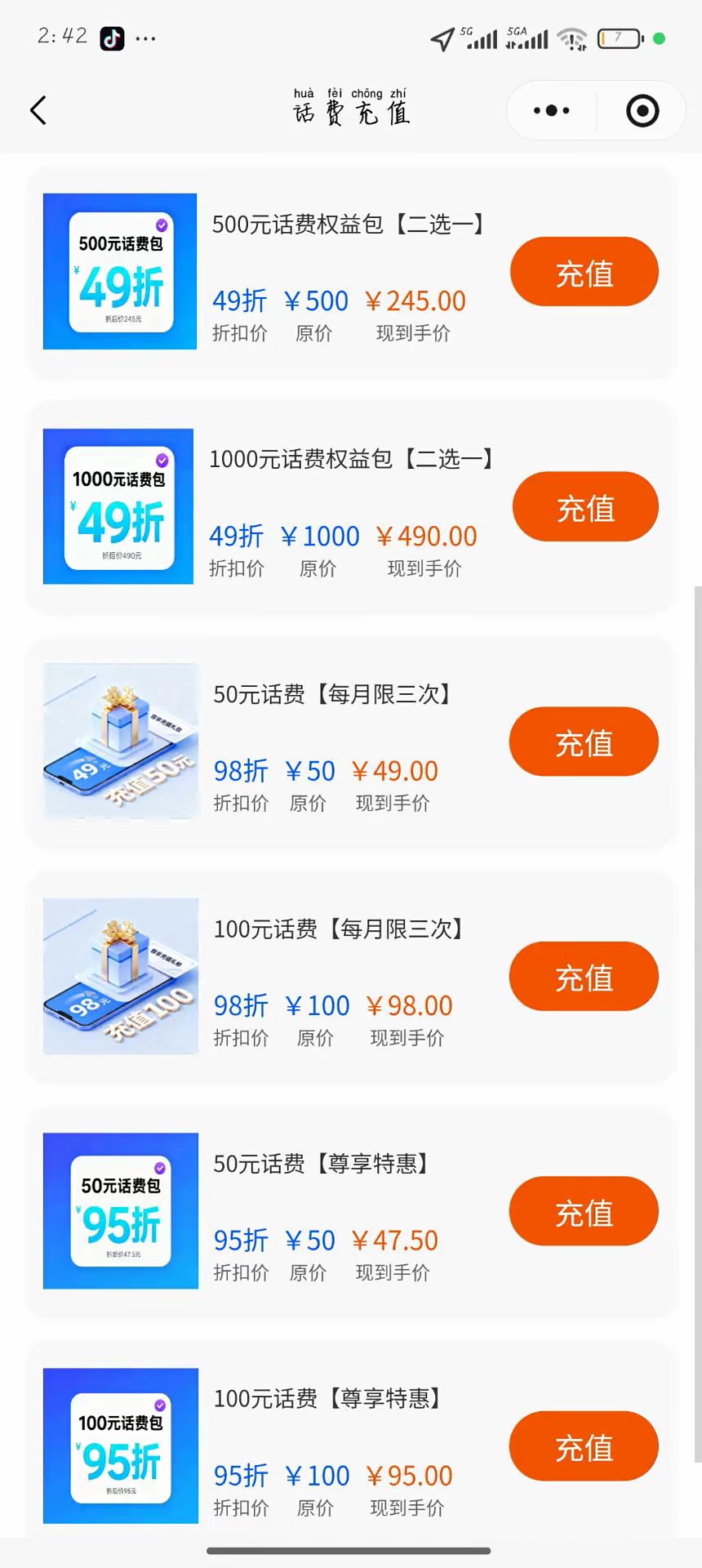Tap 充值 for the 1000元话费权益包
This screenshot has width=702, height=1568.
[585, 506]
